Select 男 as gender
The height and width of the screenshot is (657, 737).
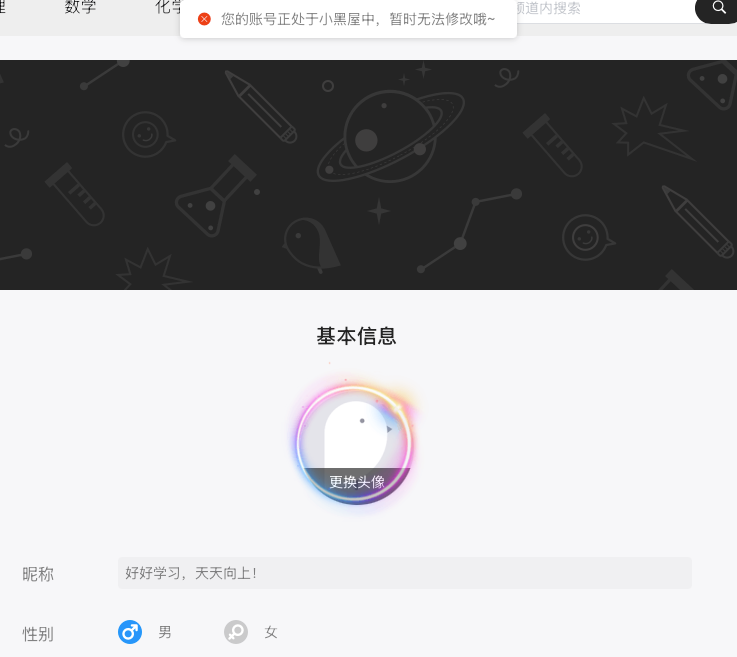[x=130, y=632]
